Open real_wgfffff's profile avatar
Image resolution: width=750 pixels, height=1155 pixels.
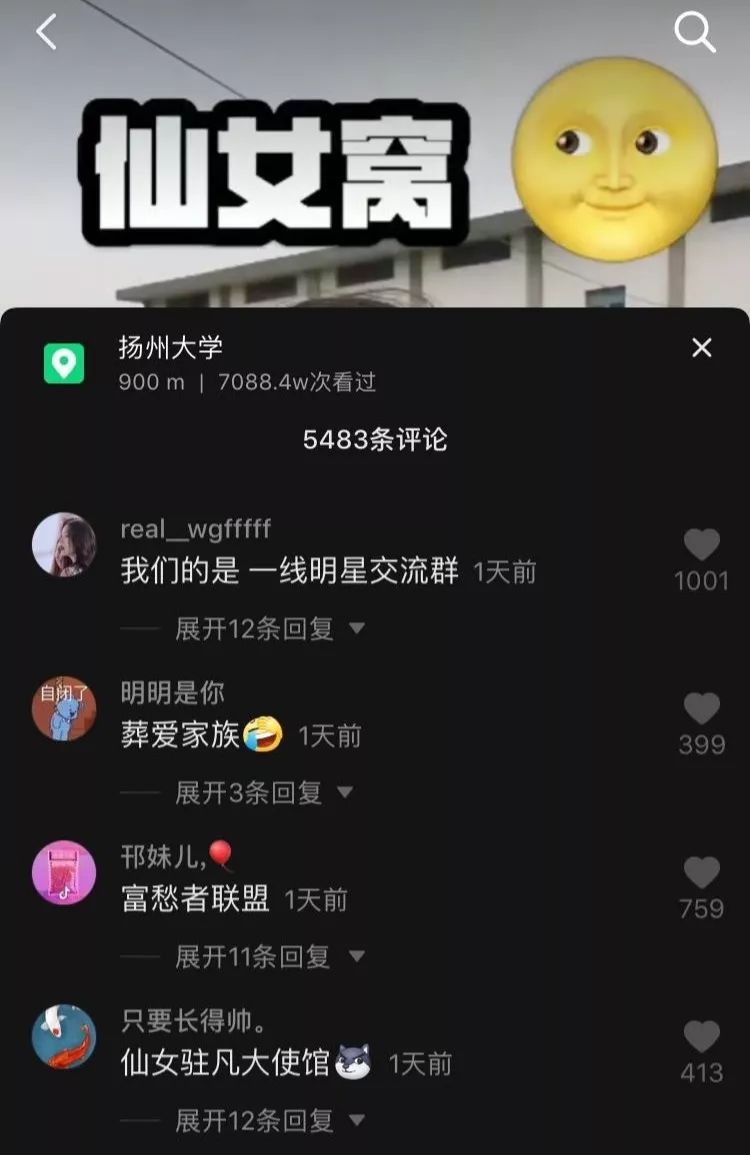point(64,545)
